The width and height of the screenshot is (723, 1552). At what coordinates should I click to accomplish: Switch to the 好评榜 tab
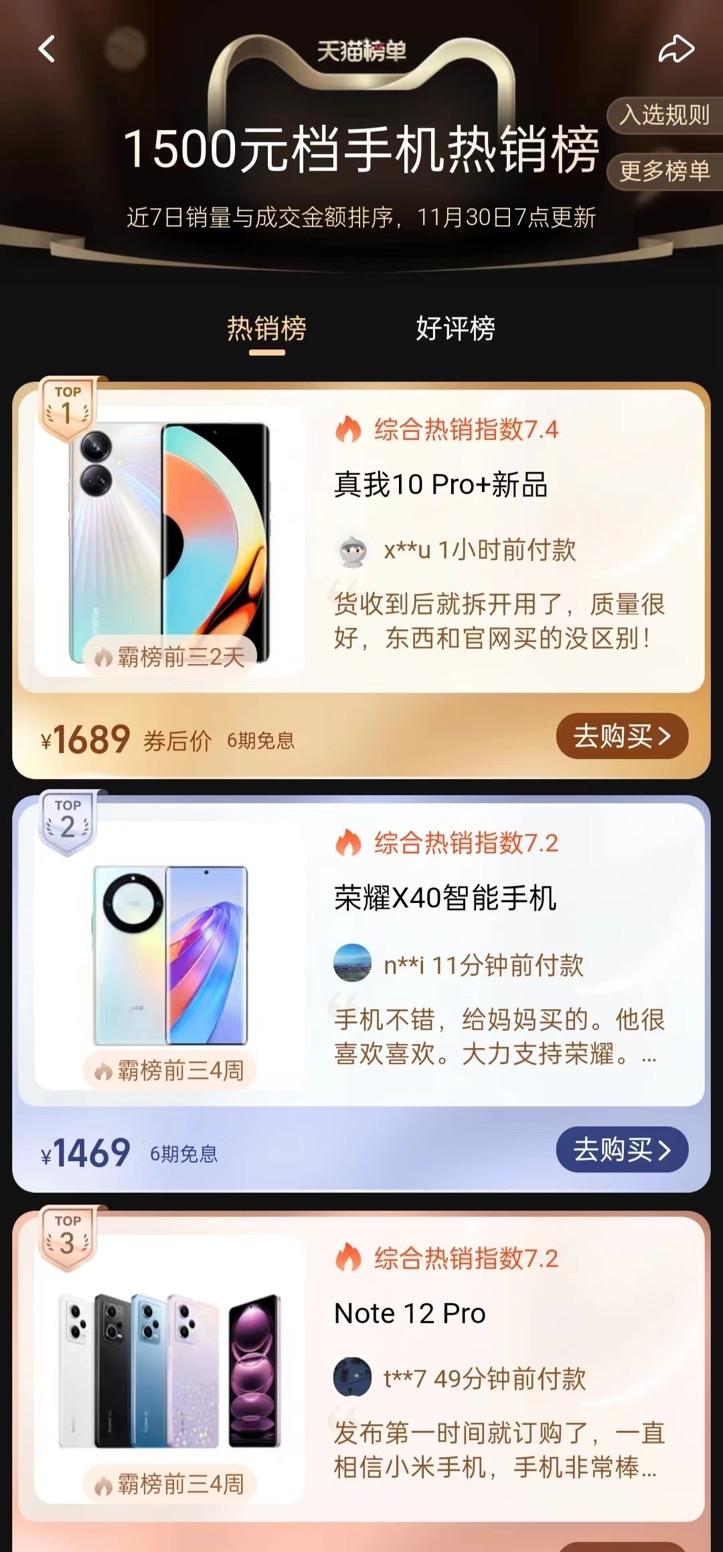[x=455, y=329]
